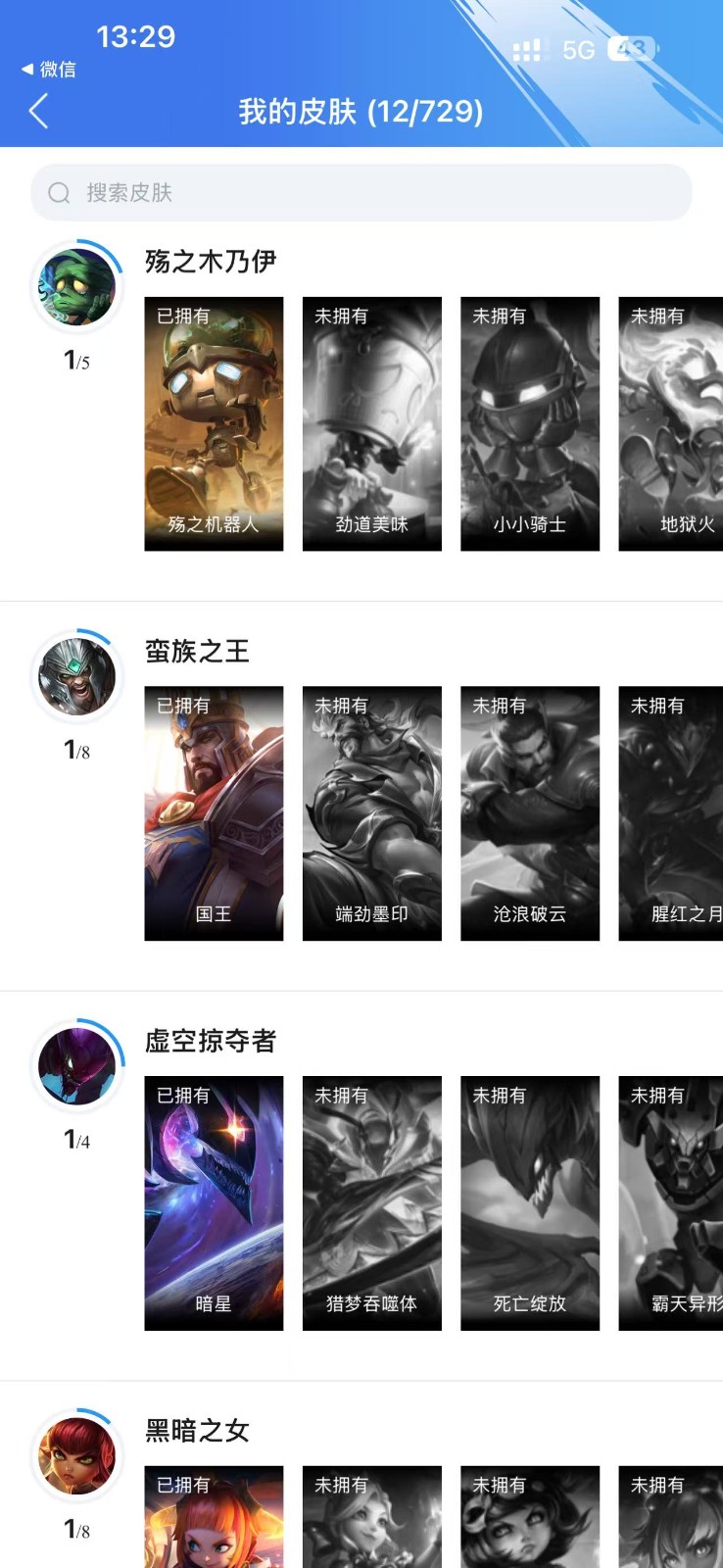
Task: Open the 地狱火 skin card
Action: [672, 423]
